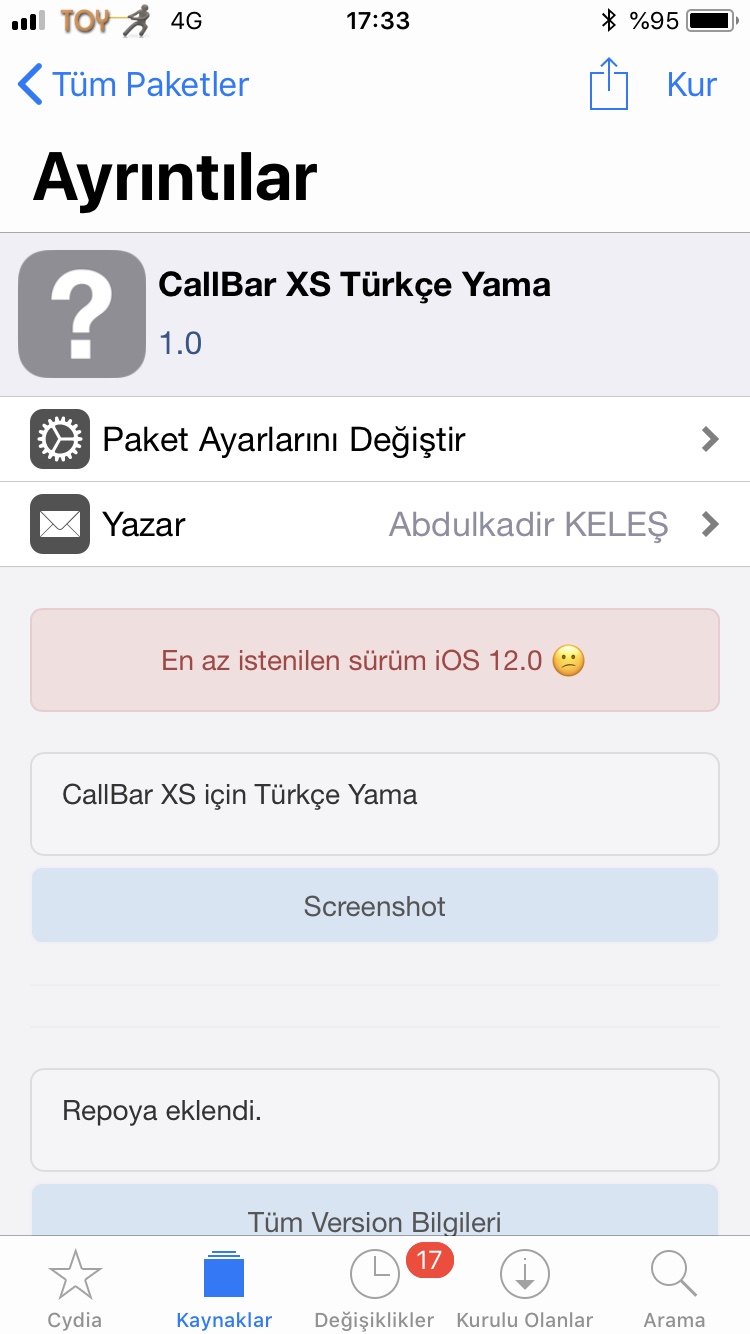Click the Yazar envelope icon
Viewport: 750px width, 1334px height.
tap(60, 524)
